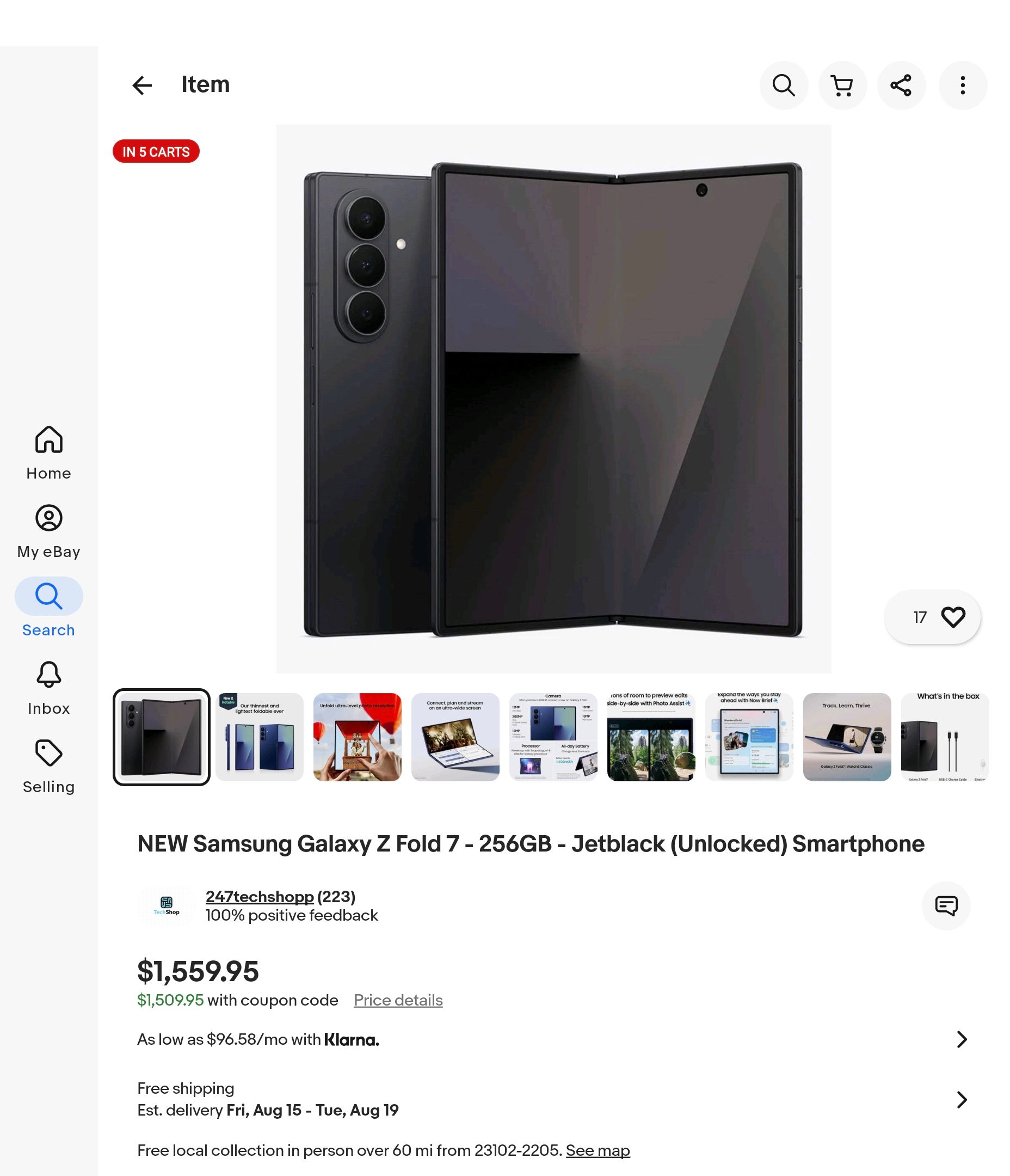Select the hot air balloon photo thumbnail

pyautogui.click(x=358, y=737)
